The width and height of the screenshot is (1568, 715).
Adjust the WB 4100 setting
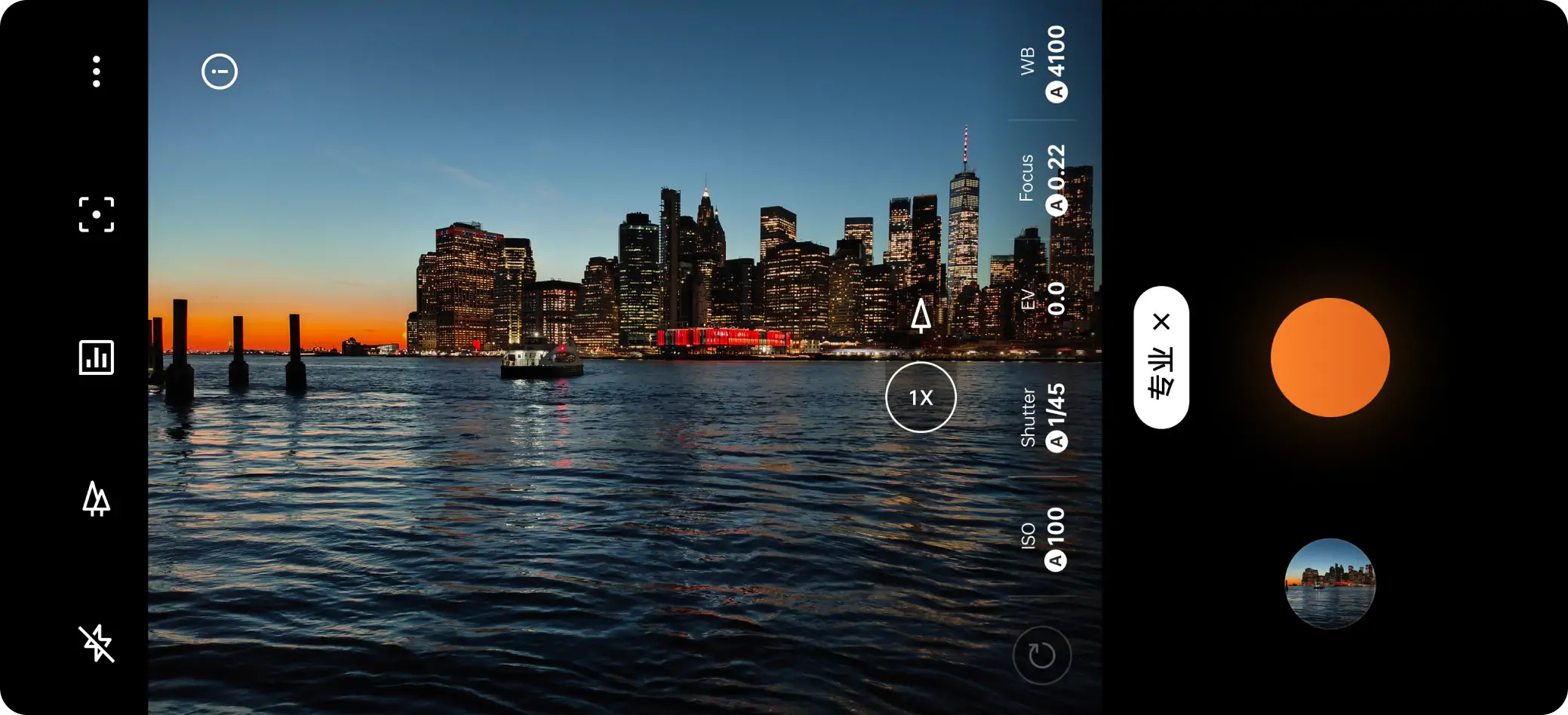[x=1044, y=63]
